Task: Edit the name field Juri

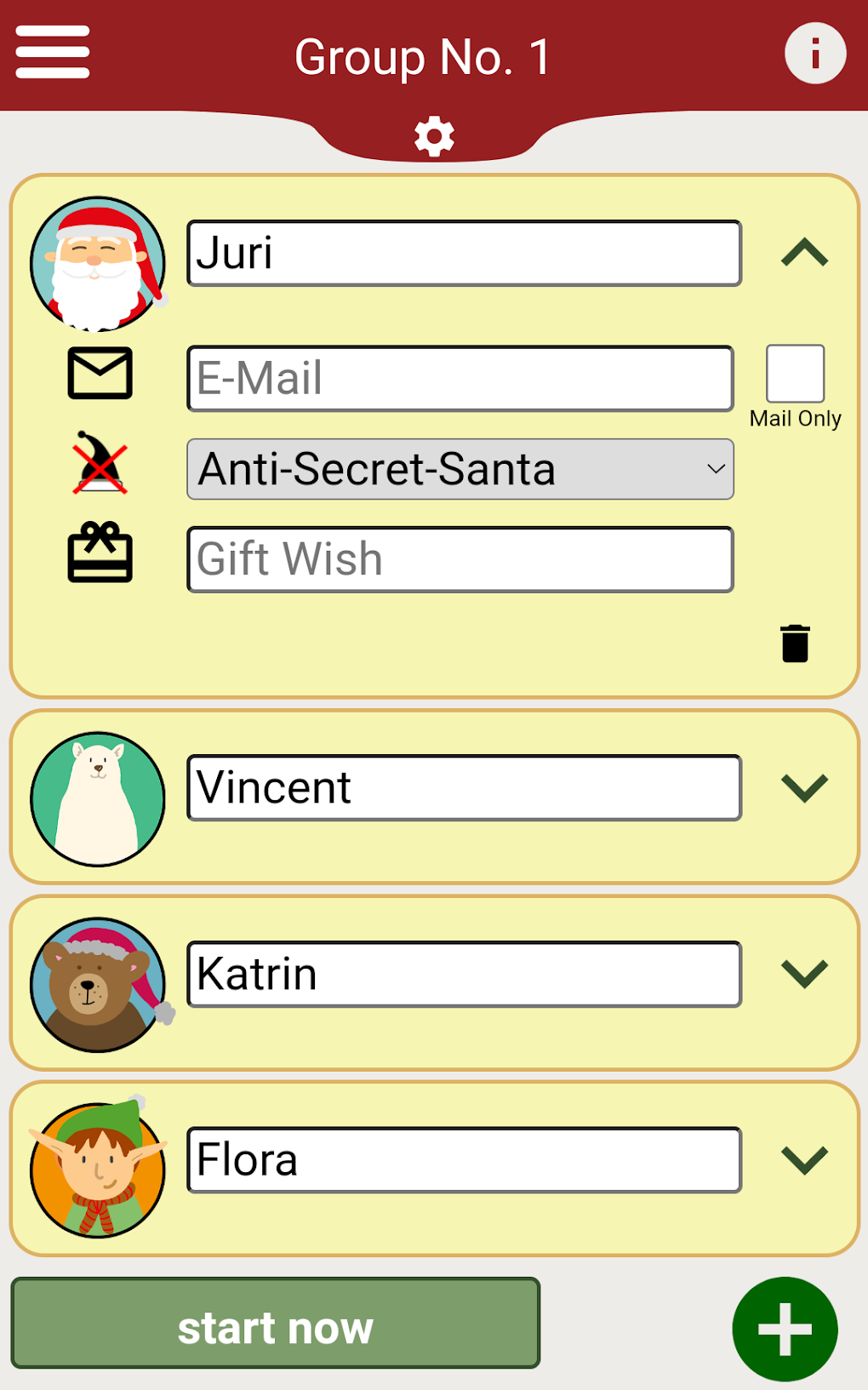Action: pos(464,254)
